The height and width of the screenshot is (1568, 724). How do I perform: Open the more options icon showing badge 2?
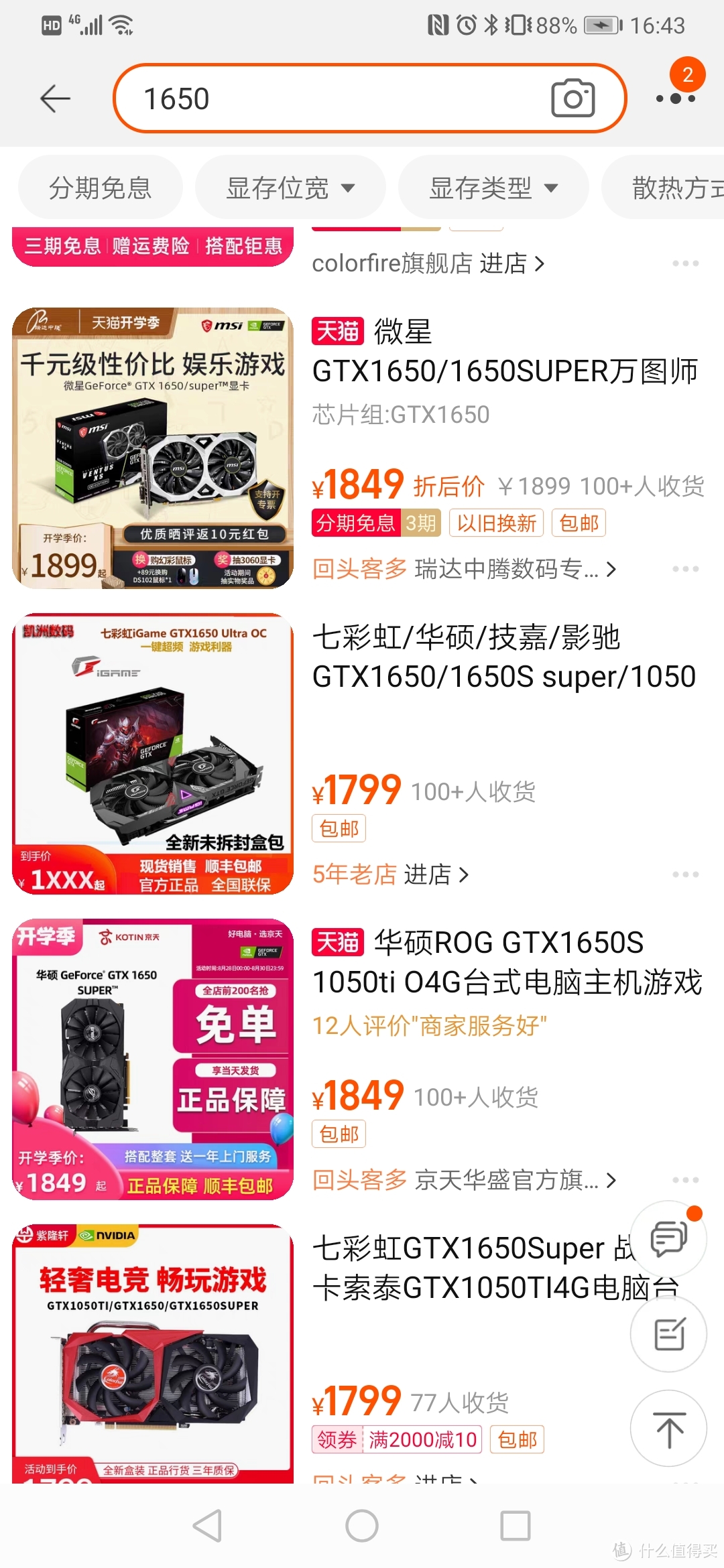point(675,98)
